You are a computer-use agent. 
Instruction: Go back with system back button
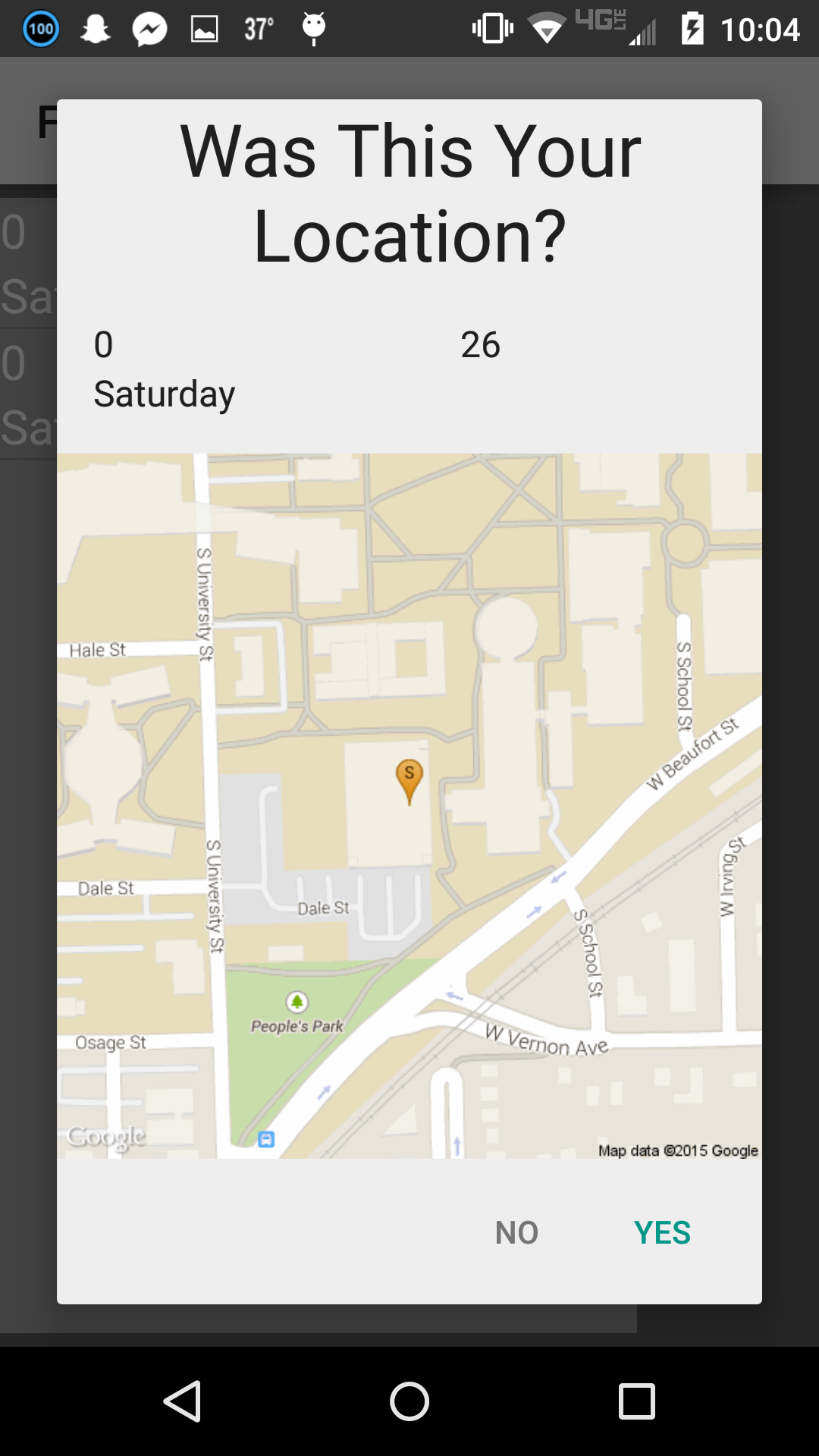182,1401
